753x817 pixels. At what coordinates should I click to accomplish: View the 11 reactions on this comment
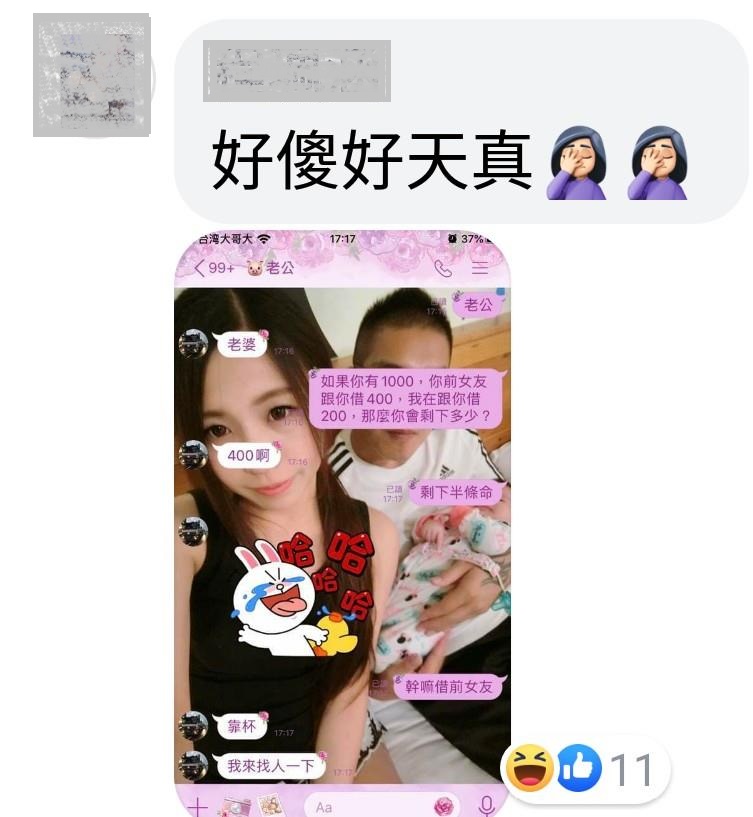pyautogui.click(x=584, y=769)
